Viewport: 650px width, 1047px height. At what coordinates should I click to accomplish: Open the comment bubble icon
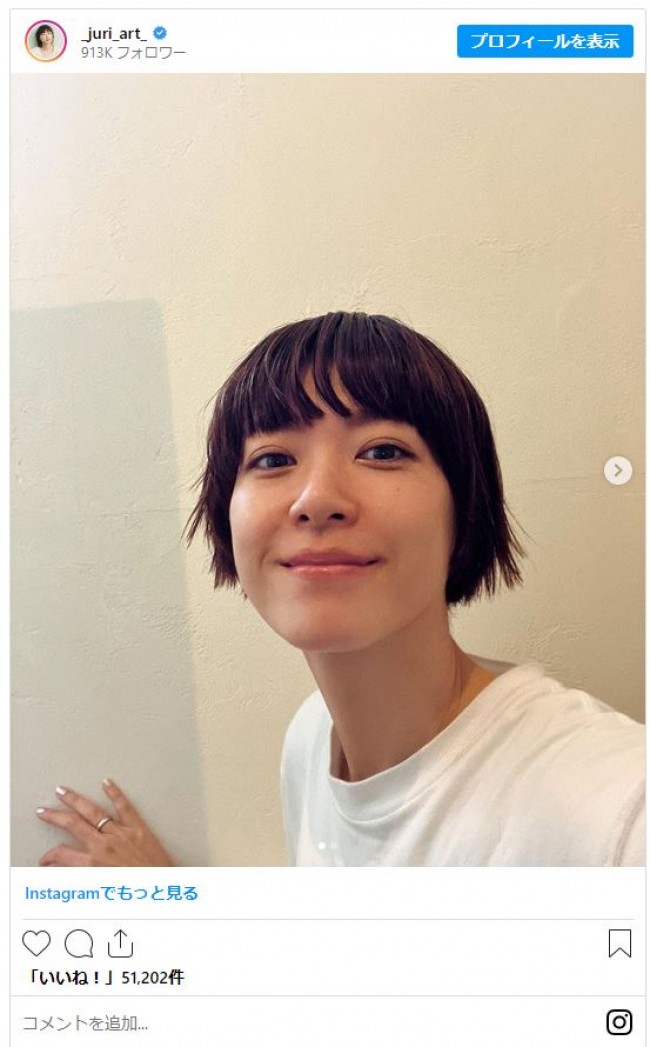pyautogui.click(x=78, y=943)
